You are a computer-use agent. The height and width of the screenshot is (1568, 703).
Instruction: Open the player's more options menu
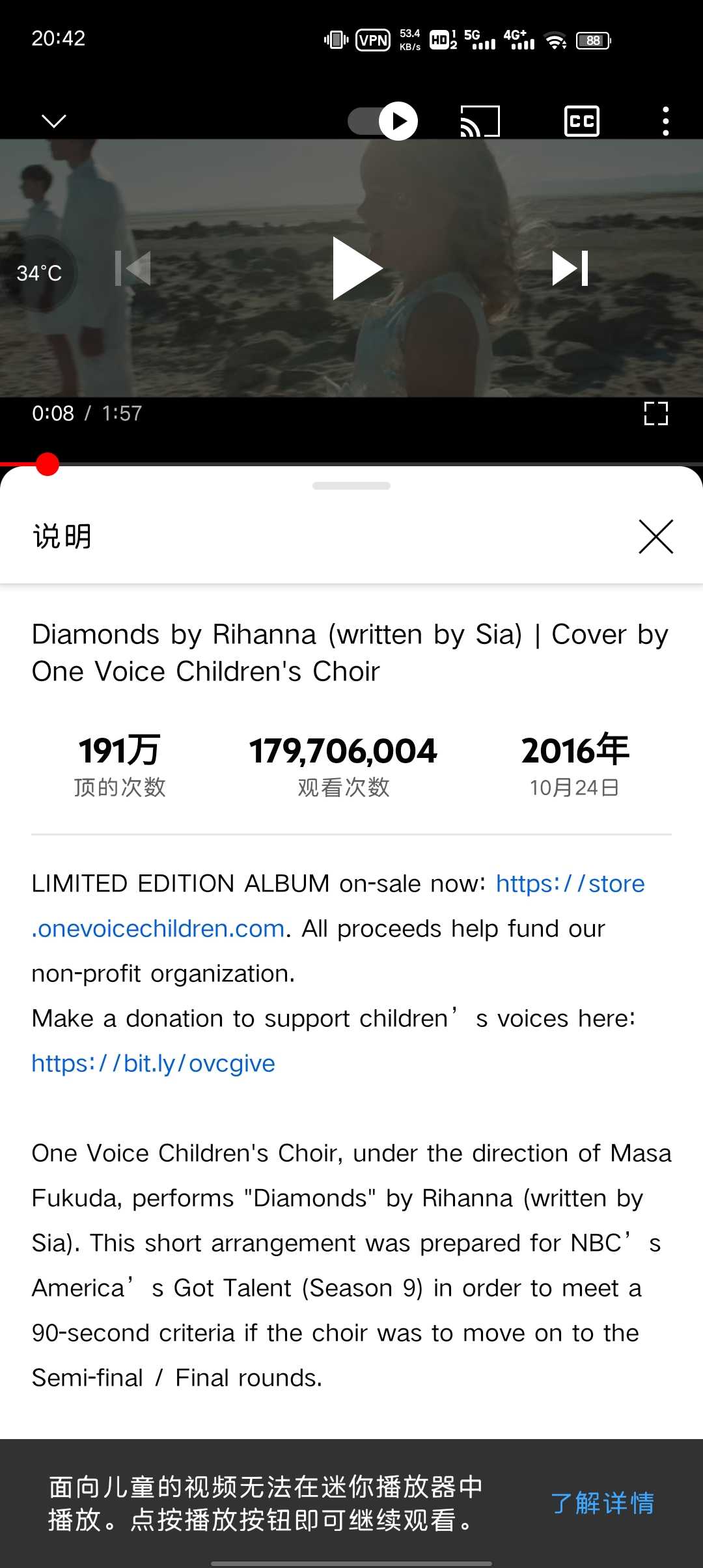(x=665, y=121)
